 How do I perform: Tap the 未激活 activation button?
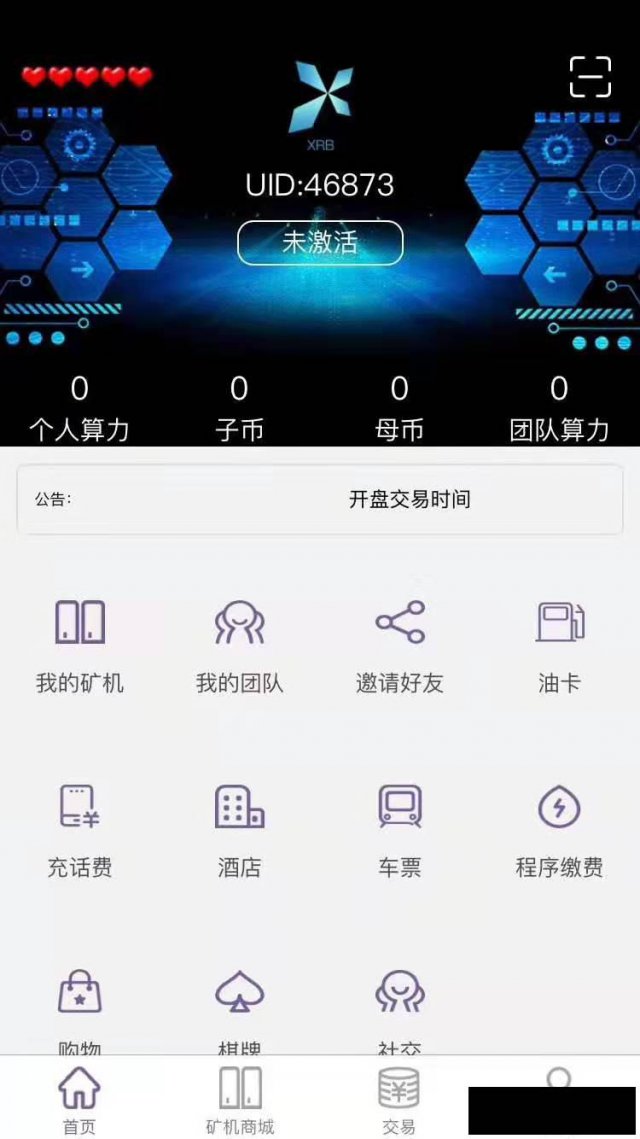(x=320, y=243)
